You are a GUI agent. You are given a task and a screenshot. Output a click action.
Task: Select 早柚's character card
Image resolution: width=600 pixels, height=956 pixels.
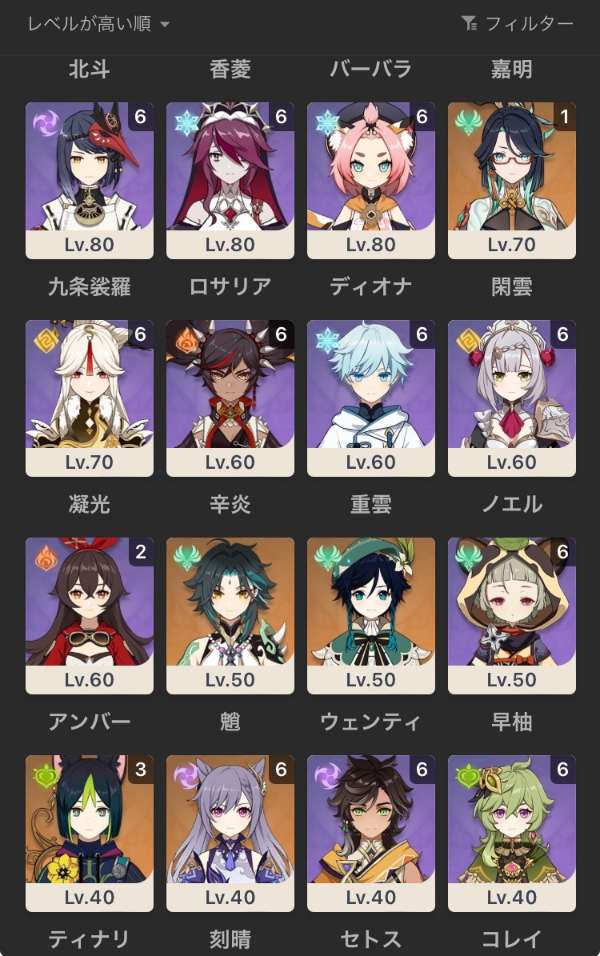(x=512, y=616)
